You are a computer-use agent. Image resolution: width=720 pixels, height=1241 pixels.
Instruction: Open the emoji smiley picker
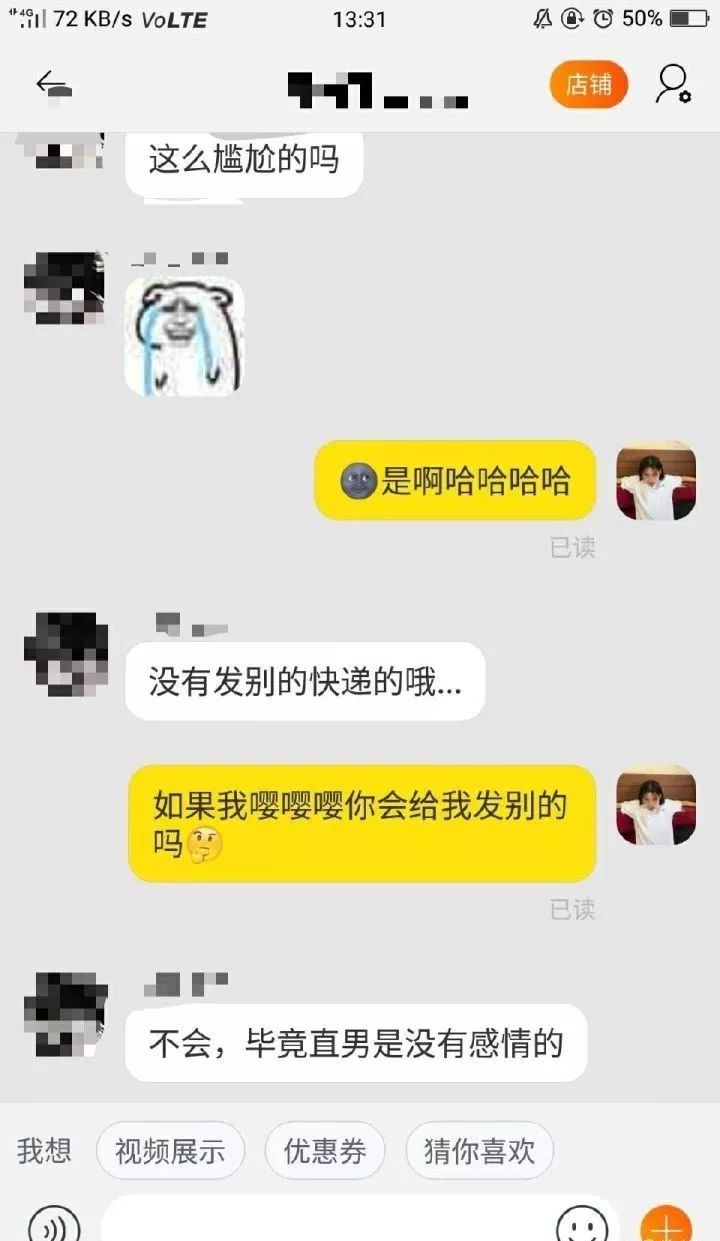click(x=583, y=1224)
